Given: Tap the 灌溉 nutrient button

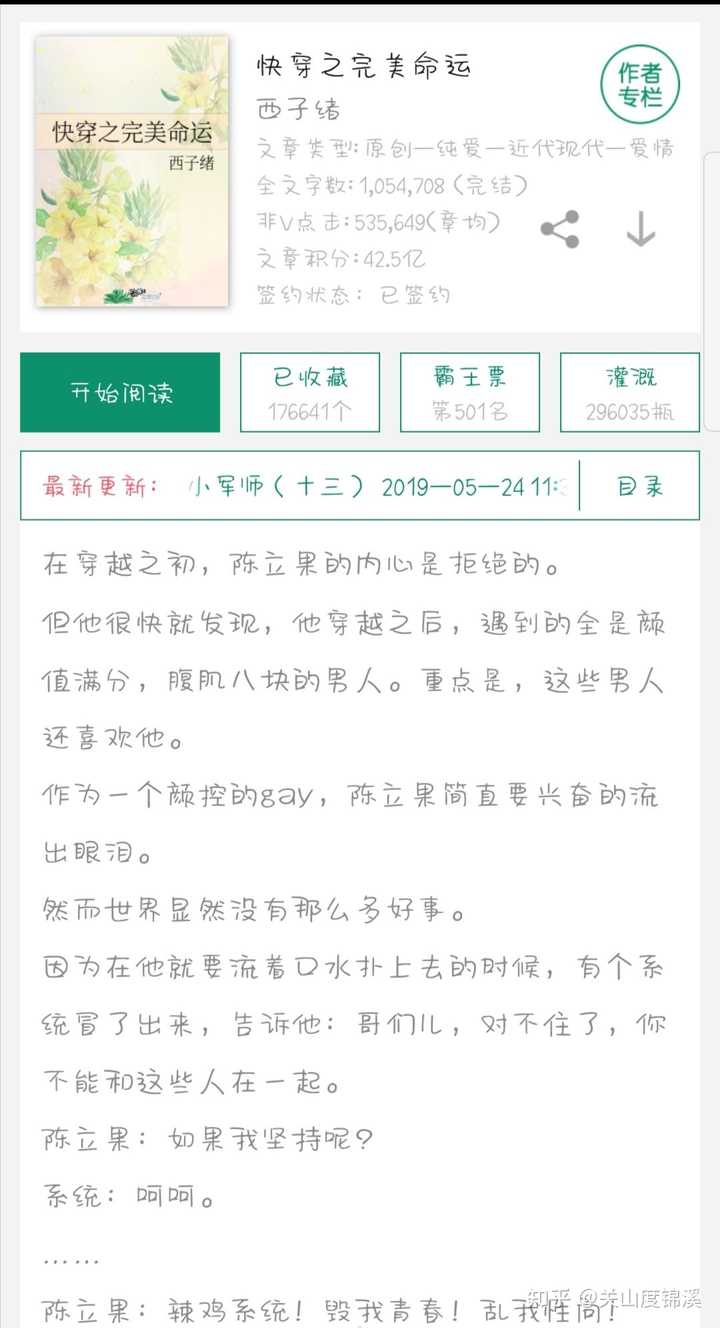Looking at the screenshot, I should tap(630, 392).
